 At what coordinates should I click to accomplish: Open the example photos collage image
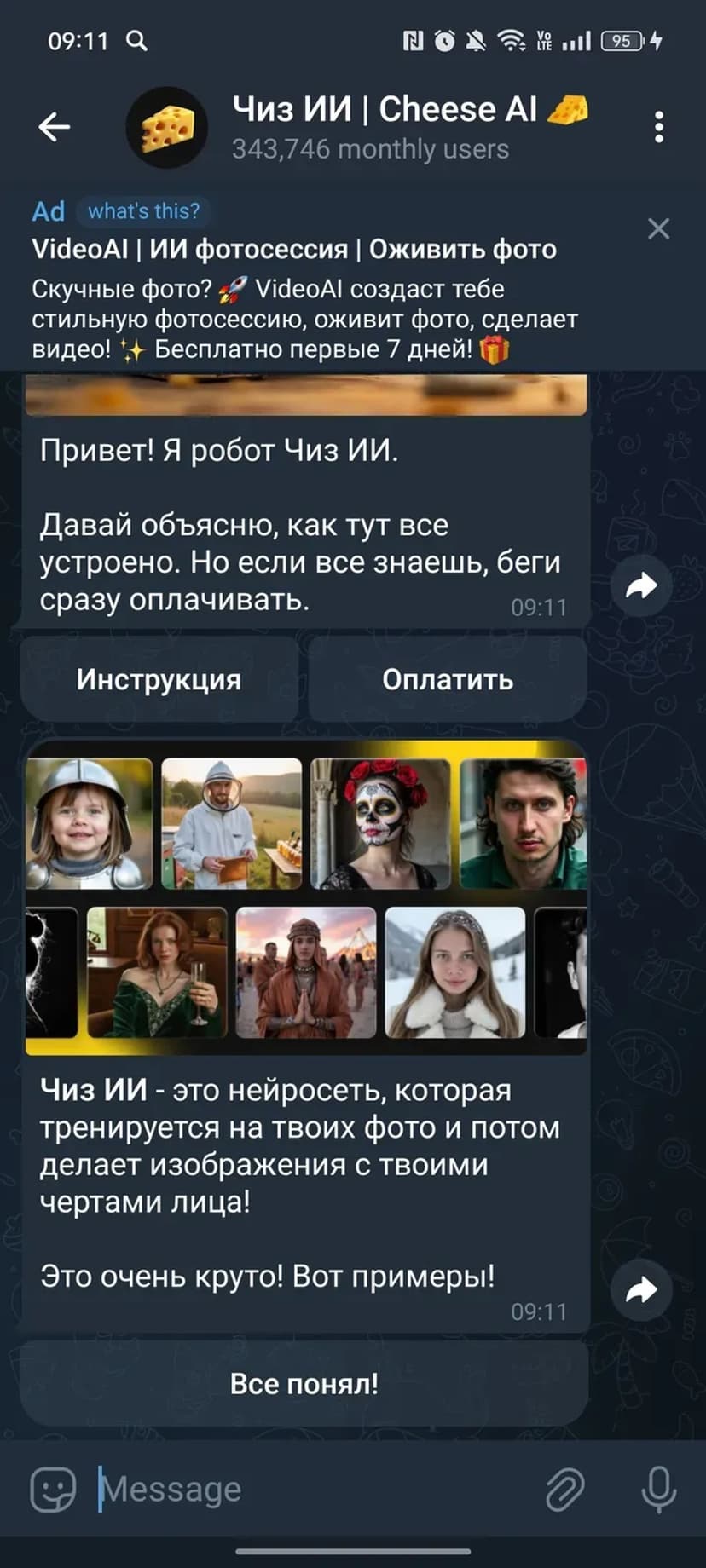tap(306, 897)
